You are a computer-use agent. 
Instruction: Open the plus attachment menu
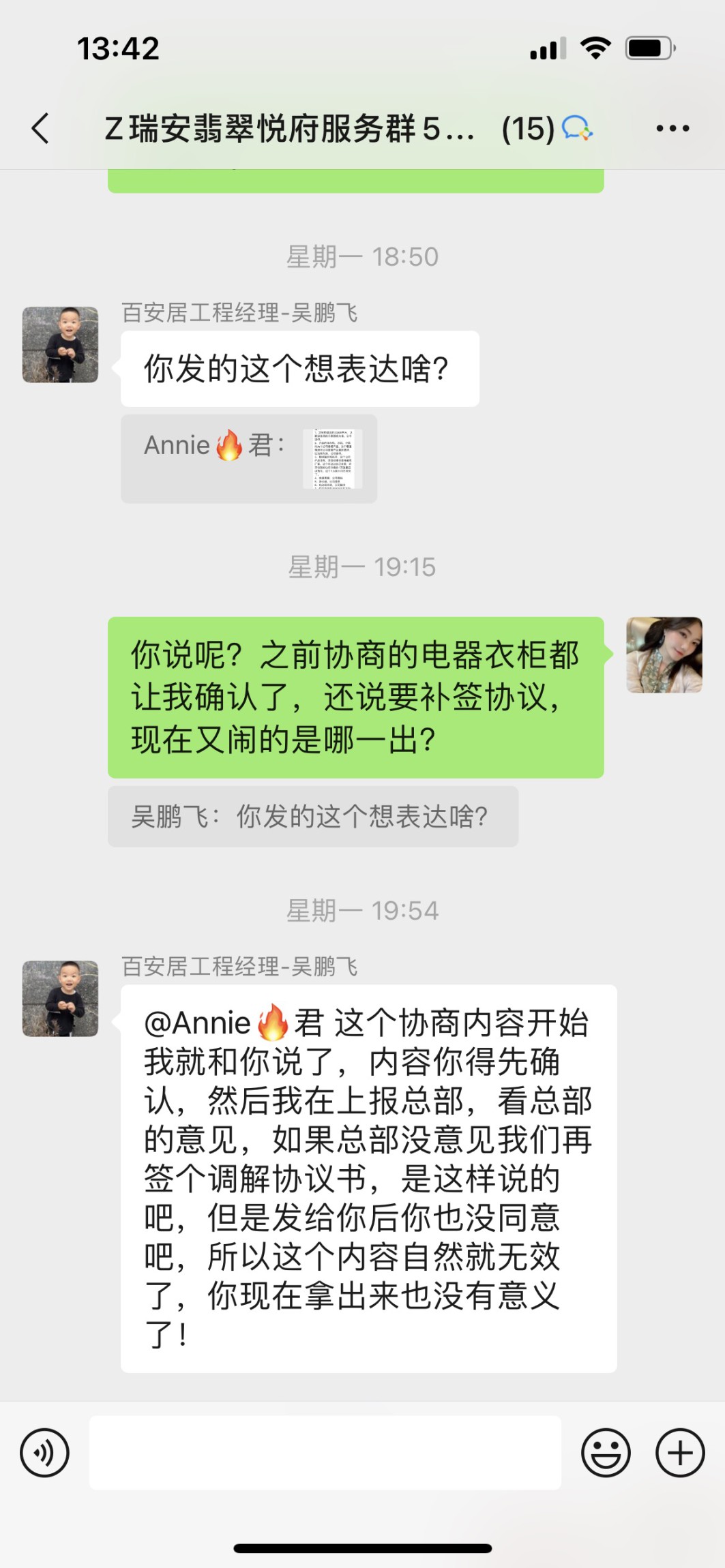(679, 1453)
